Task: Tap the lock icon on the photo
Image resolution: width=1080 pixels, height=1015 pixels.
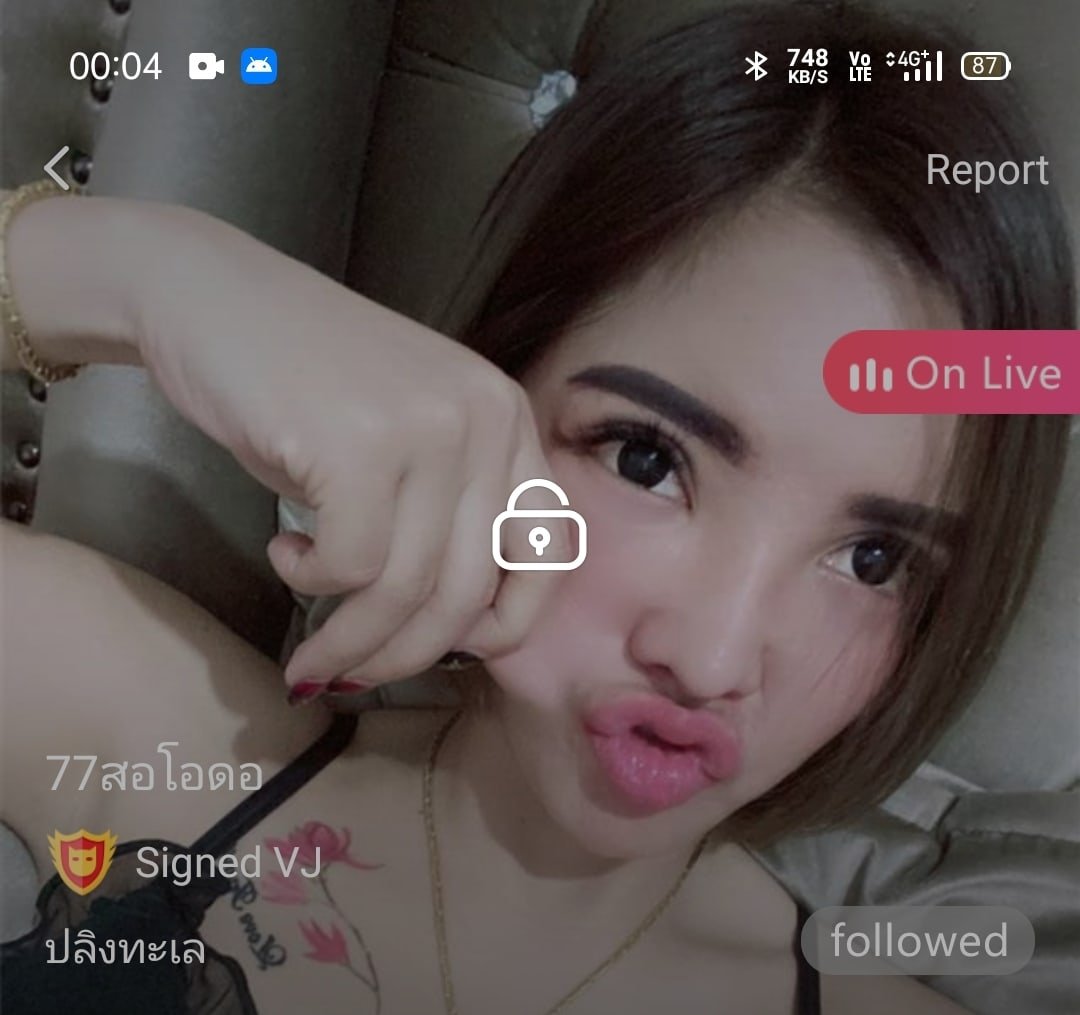Action: click(539, 526)
